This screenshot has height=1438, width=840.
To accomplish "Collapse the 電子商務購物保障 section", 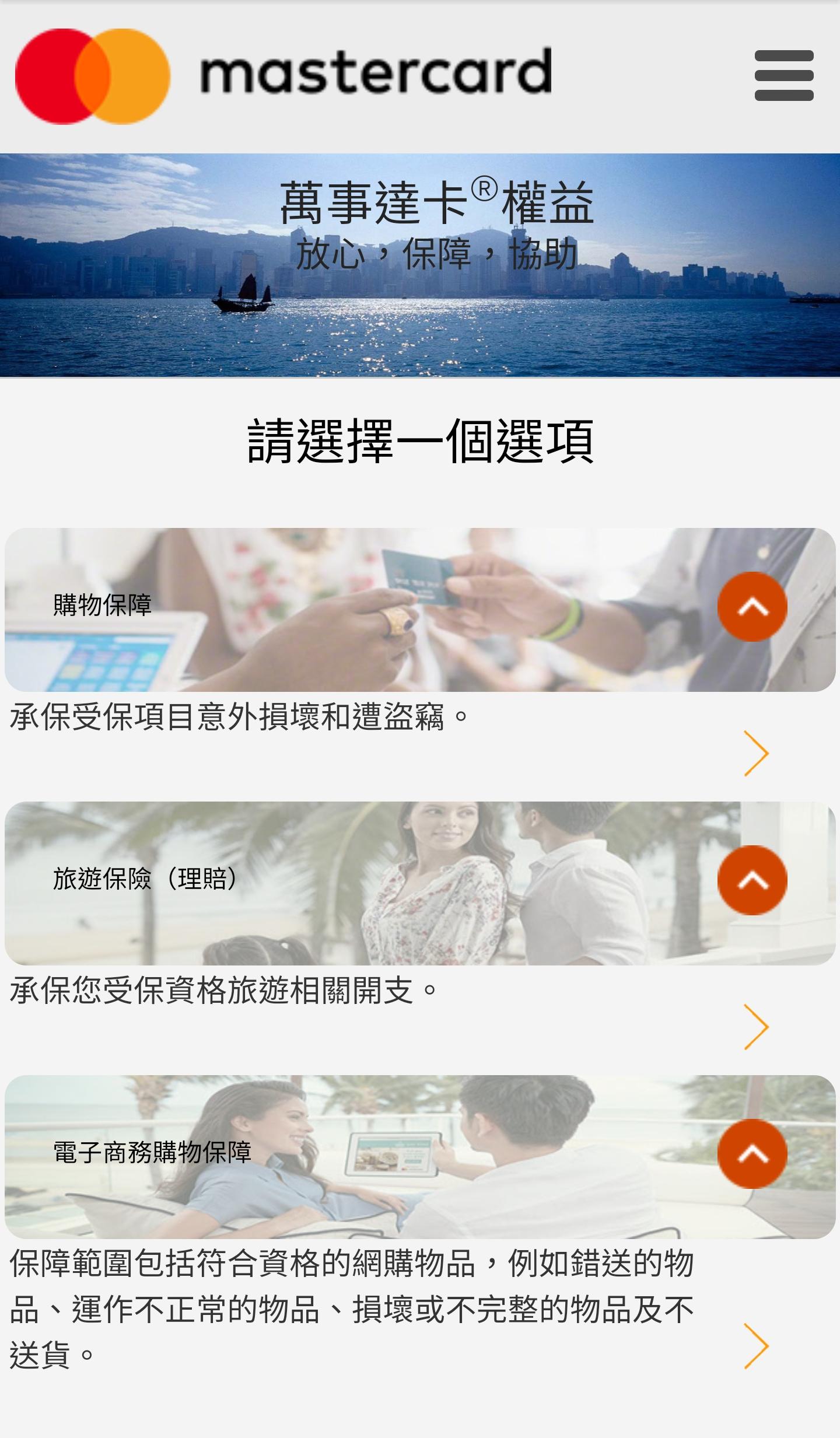I will coord(752,1154).
